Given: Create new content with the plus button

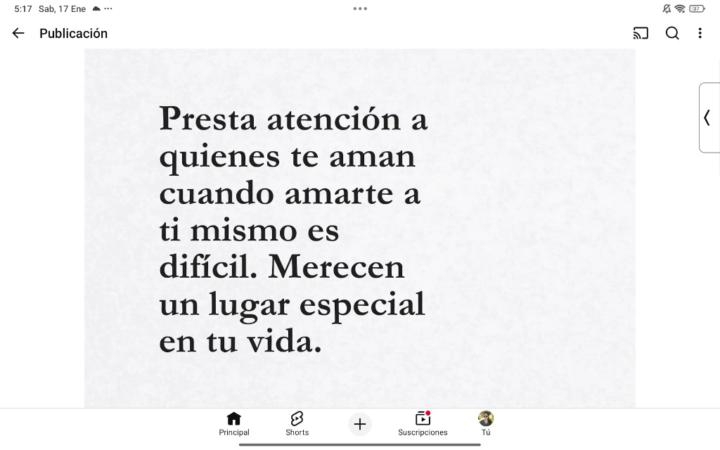Looking at the screenshot, I should [360, 424].
